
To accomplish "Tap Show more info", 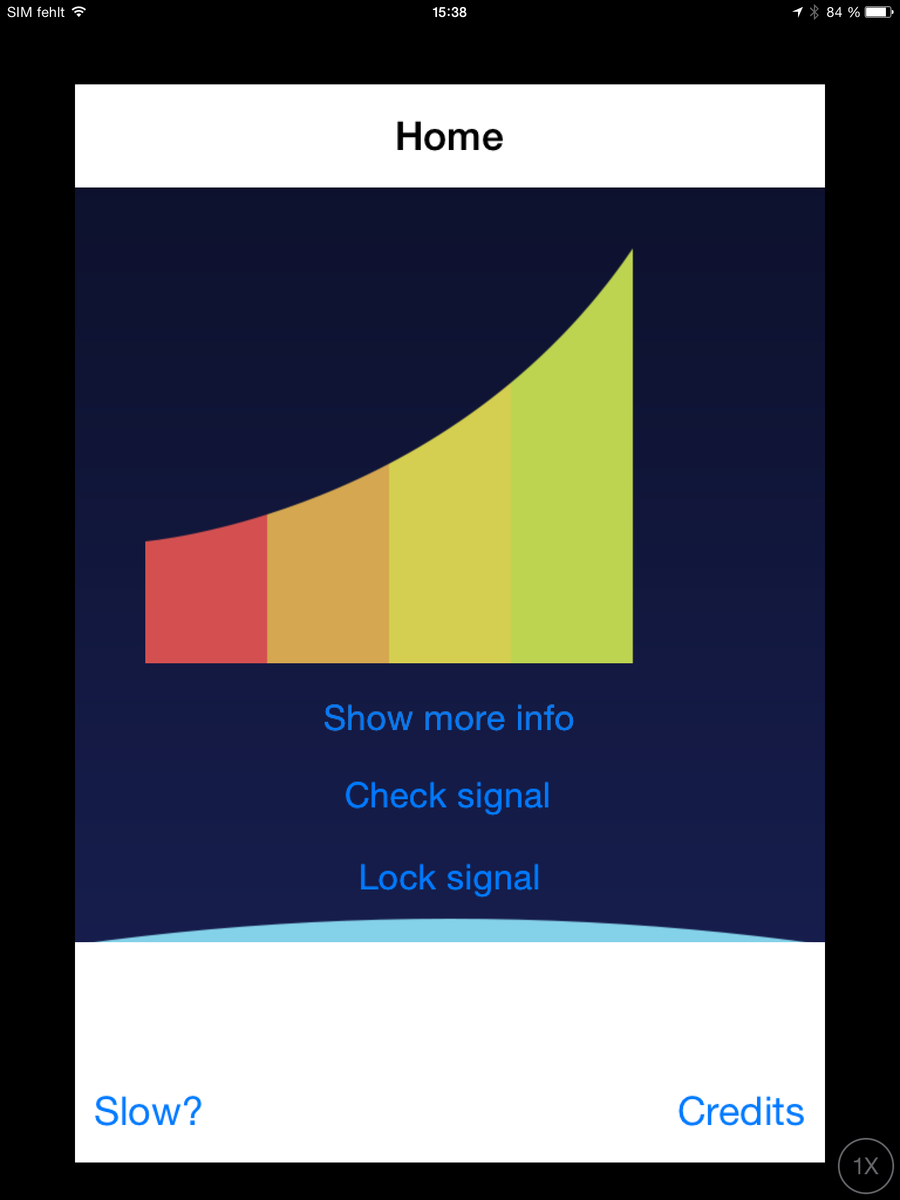I will [448, 718].
